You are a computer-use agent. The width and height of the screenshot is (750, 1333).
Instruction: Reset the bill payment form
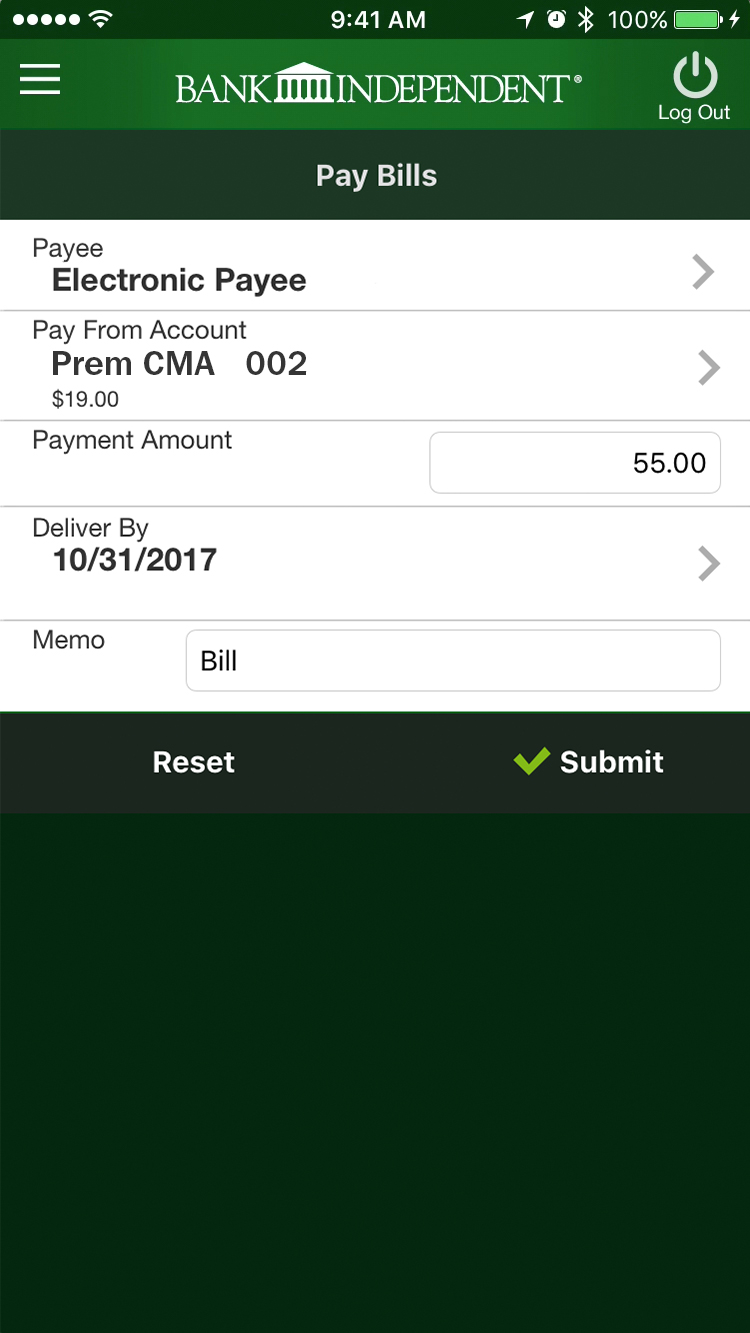pos(193,762)
